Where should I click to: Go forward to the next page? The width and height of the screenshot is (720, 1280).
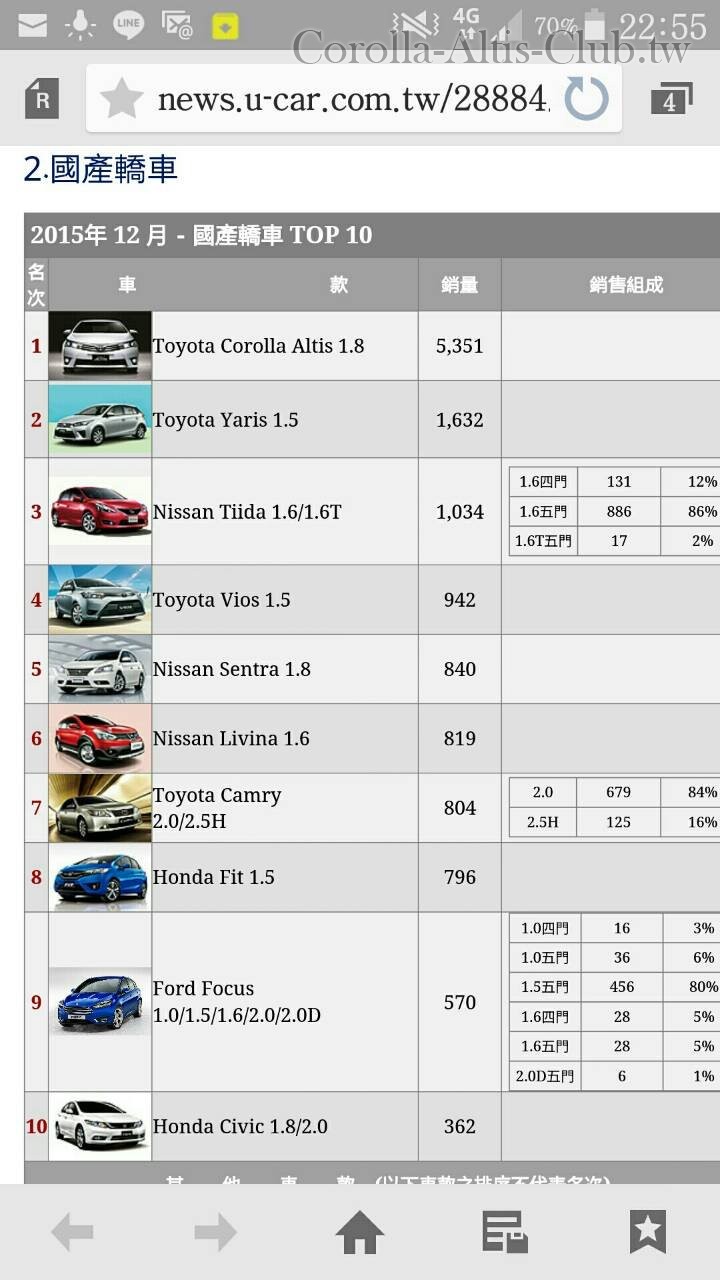[x=216, y=1232]
